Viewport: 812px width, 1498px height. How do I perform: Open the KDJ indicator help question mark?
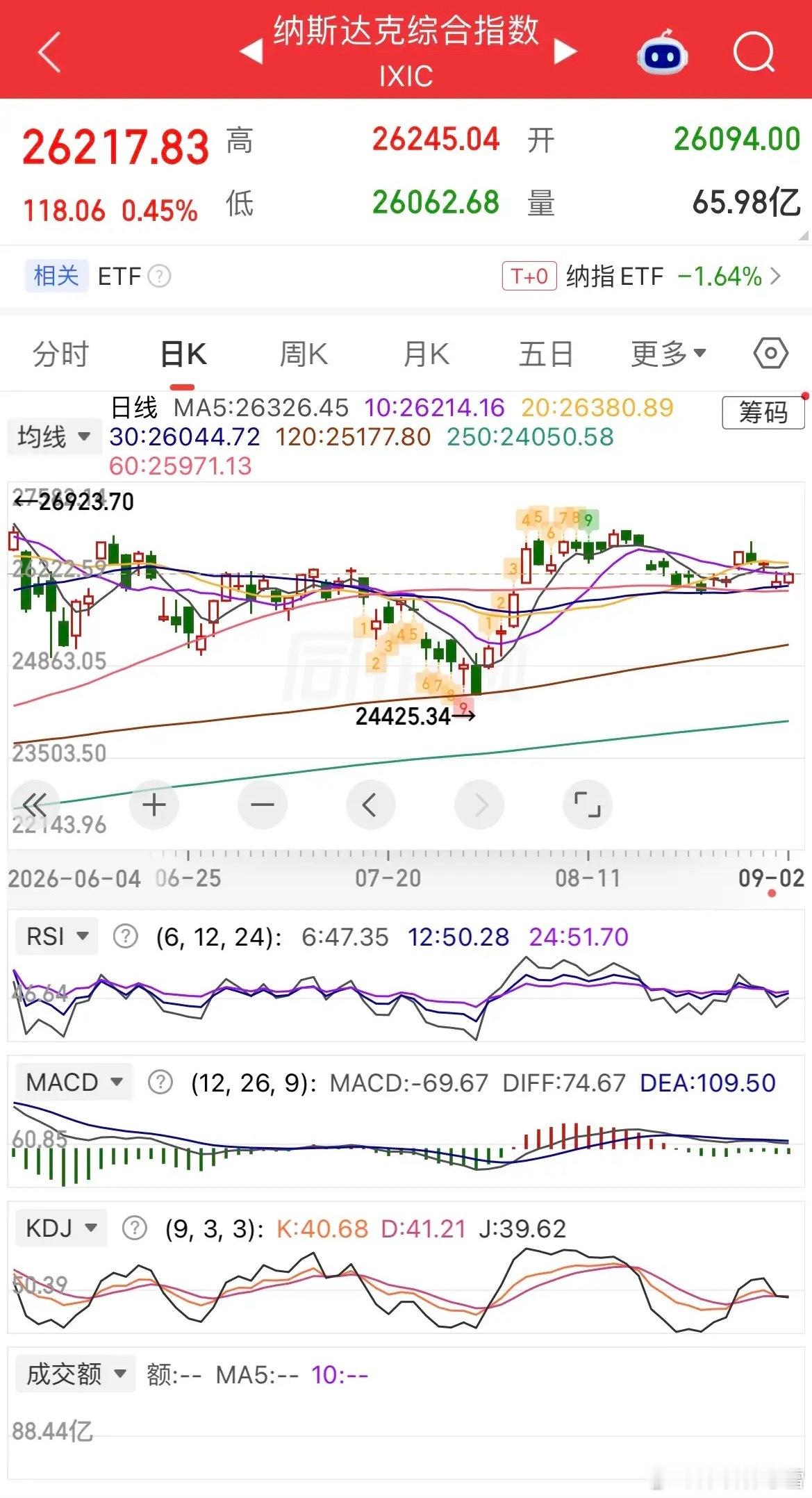point(134,1228)
